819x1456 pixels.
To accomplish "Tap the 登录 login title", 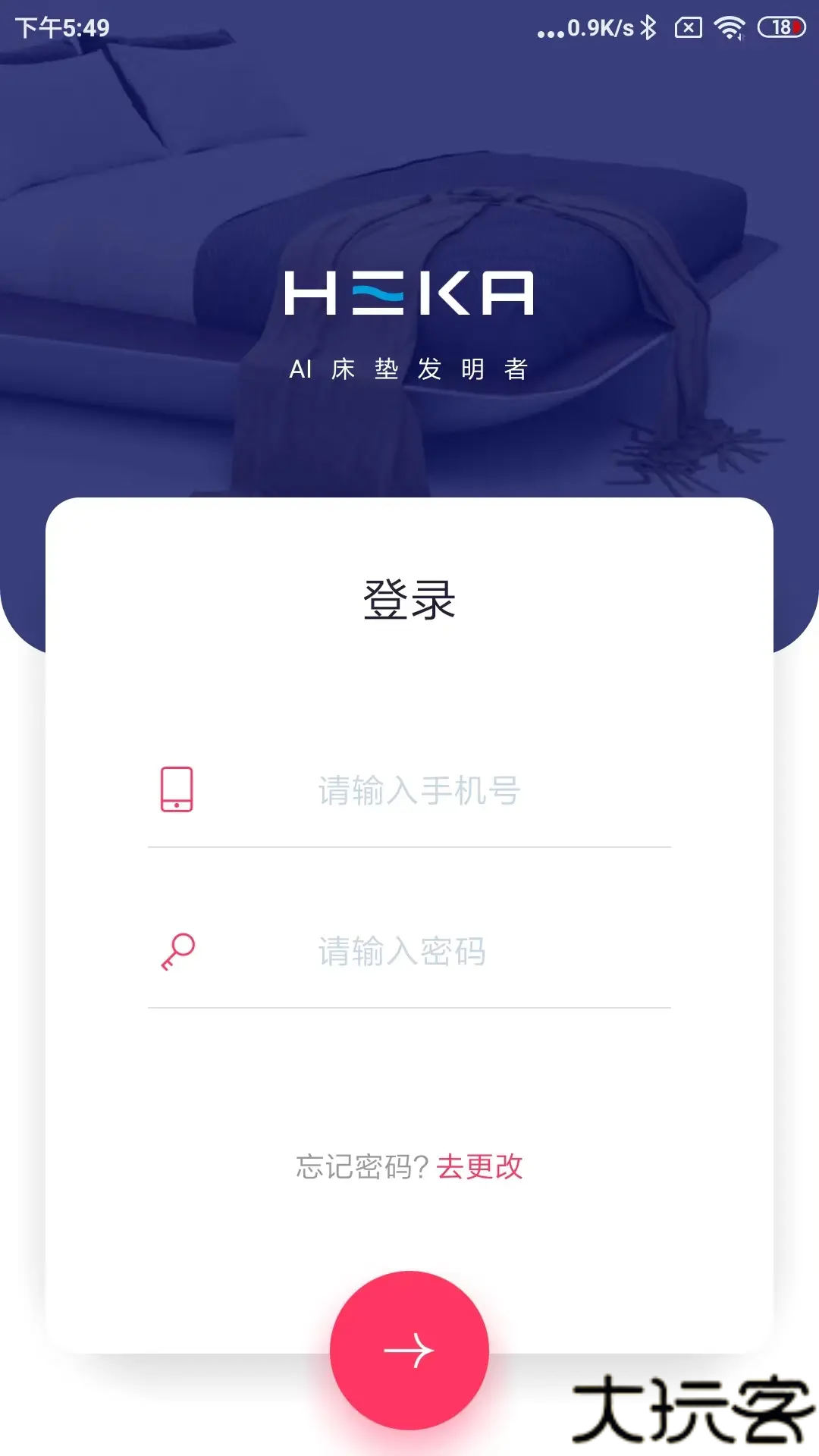I will [x=409, y=599].
